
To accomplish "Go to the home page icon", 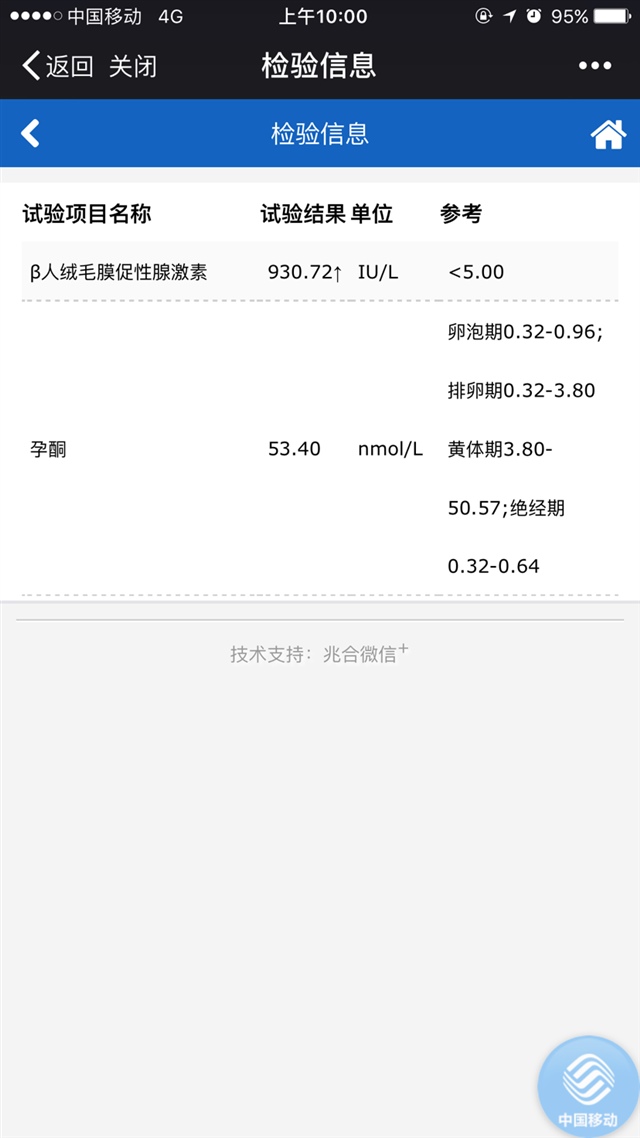I will [x=608, y=134].
